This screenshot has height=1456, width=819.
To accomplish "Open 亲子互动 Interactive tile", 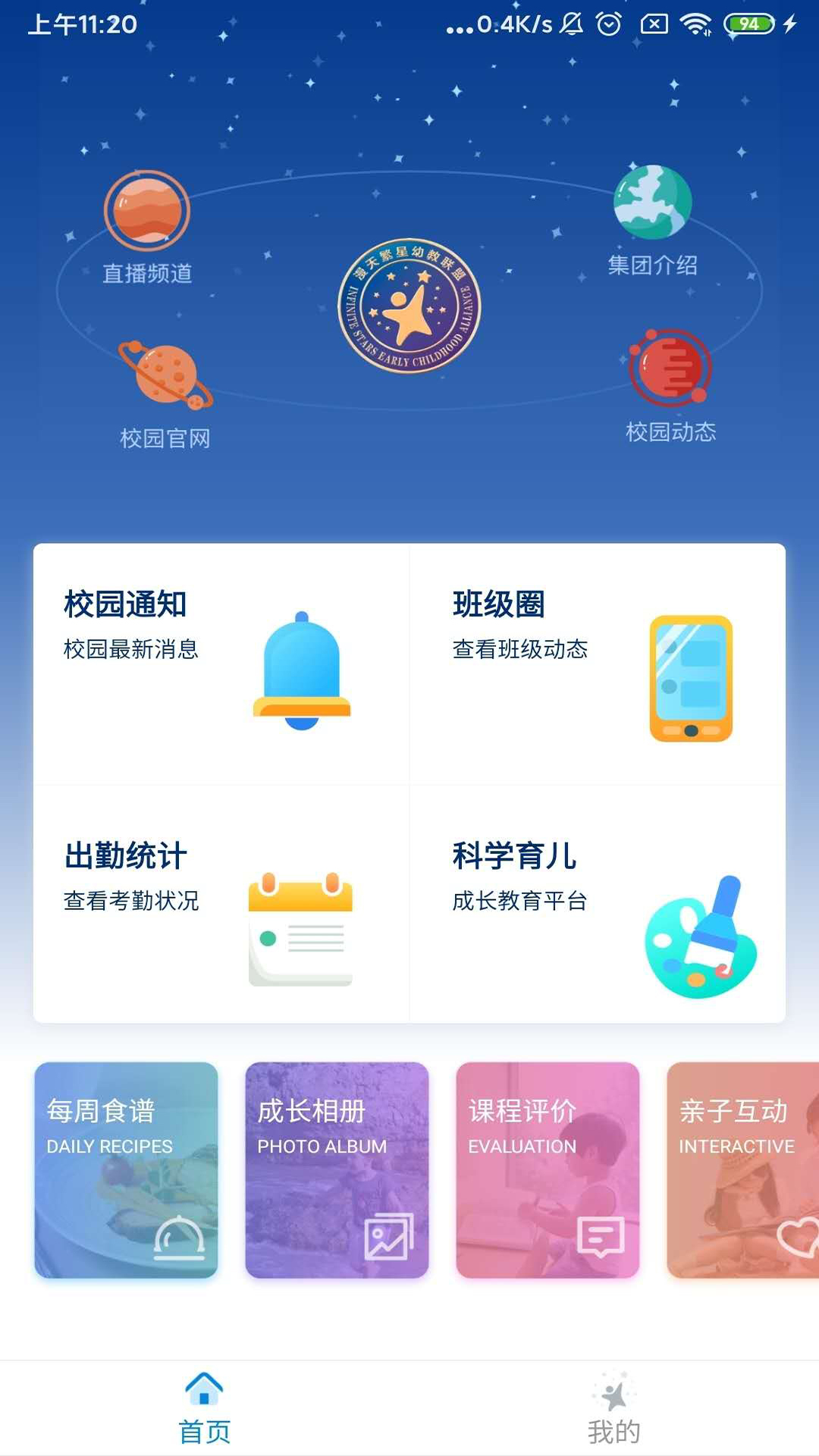I will tap(743, 1170).
